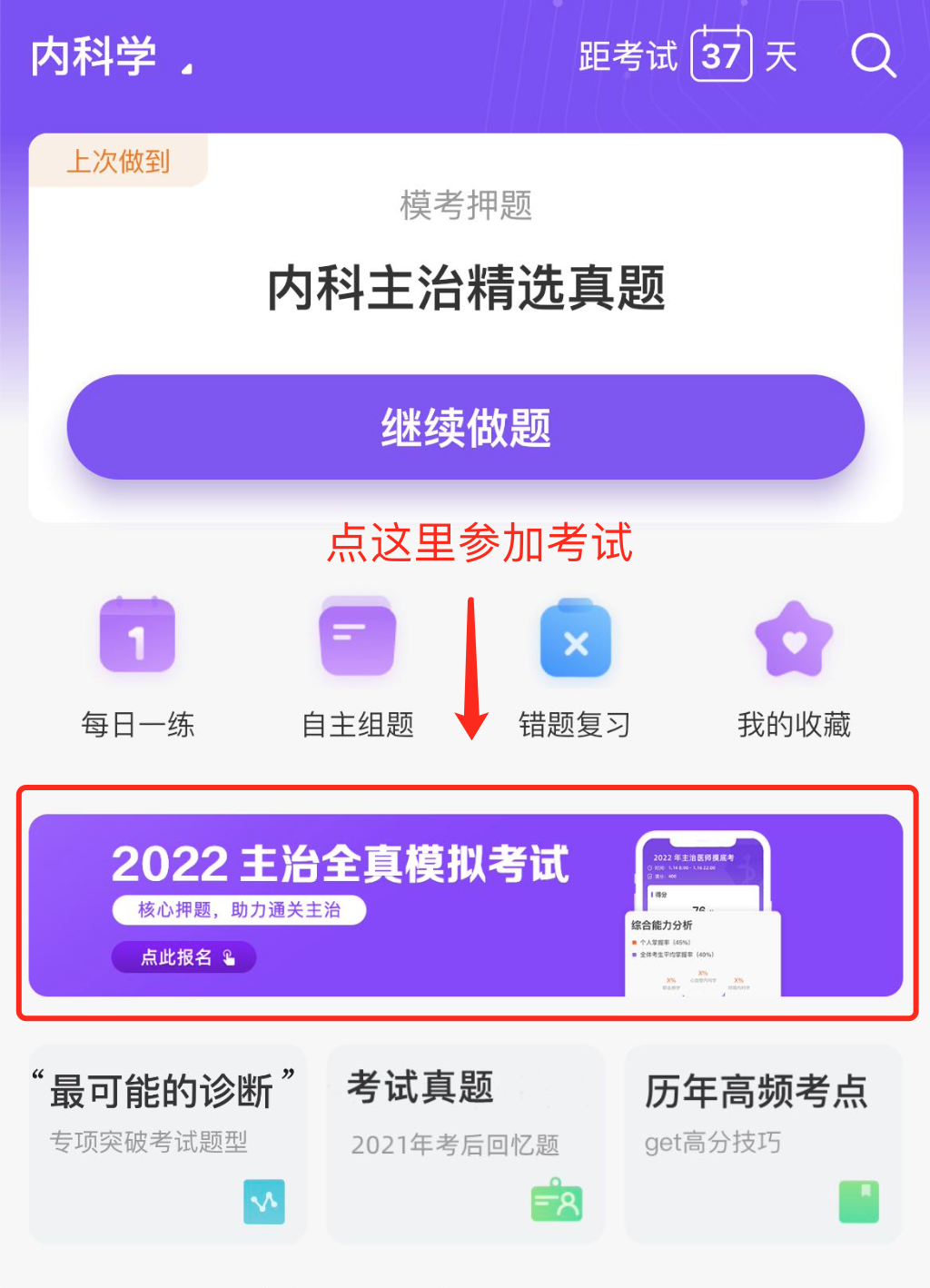
Task: Open the search icon
Action: click(873, 55)
